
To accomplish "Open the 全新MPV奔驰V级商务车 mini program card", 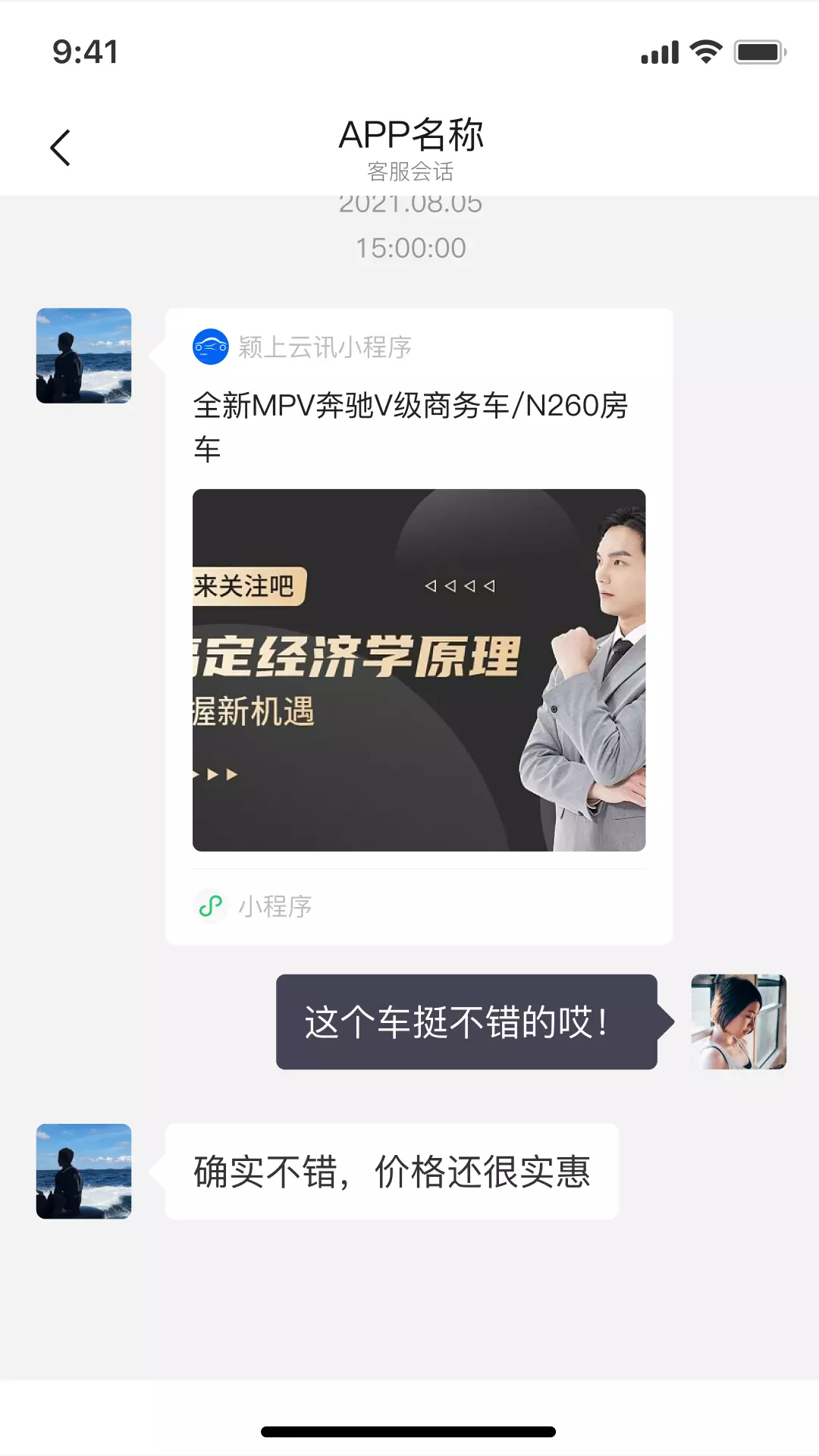I will tap(419, 626).
